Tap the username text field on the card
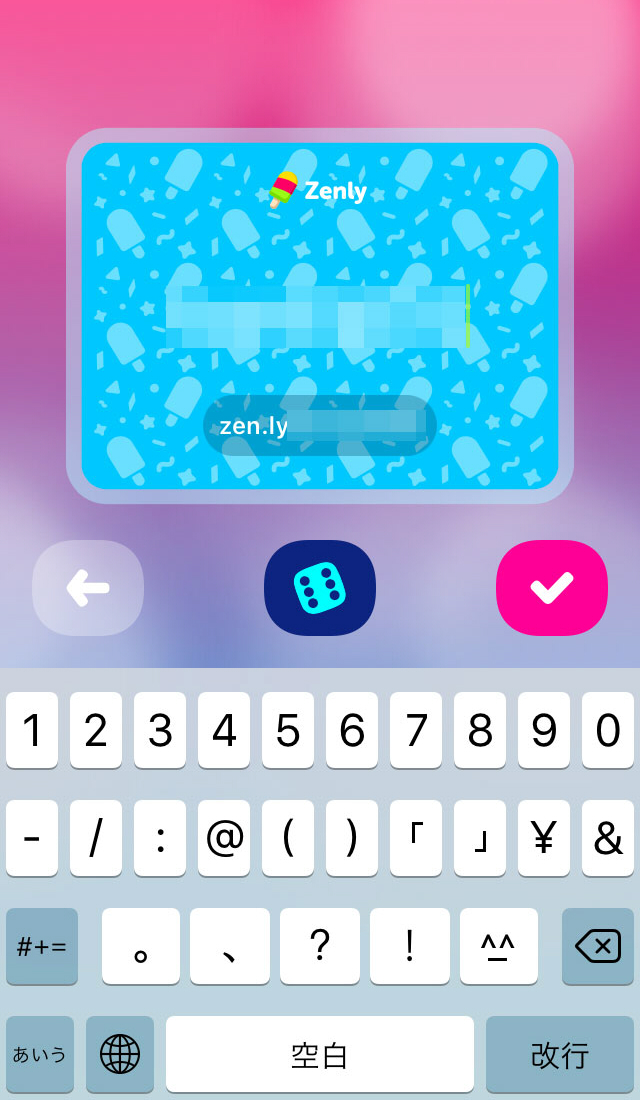 (x=316, y=316)
